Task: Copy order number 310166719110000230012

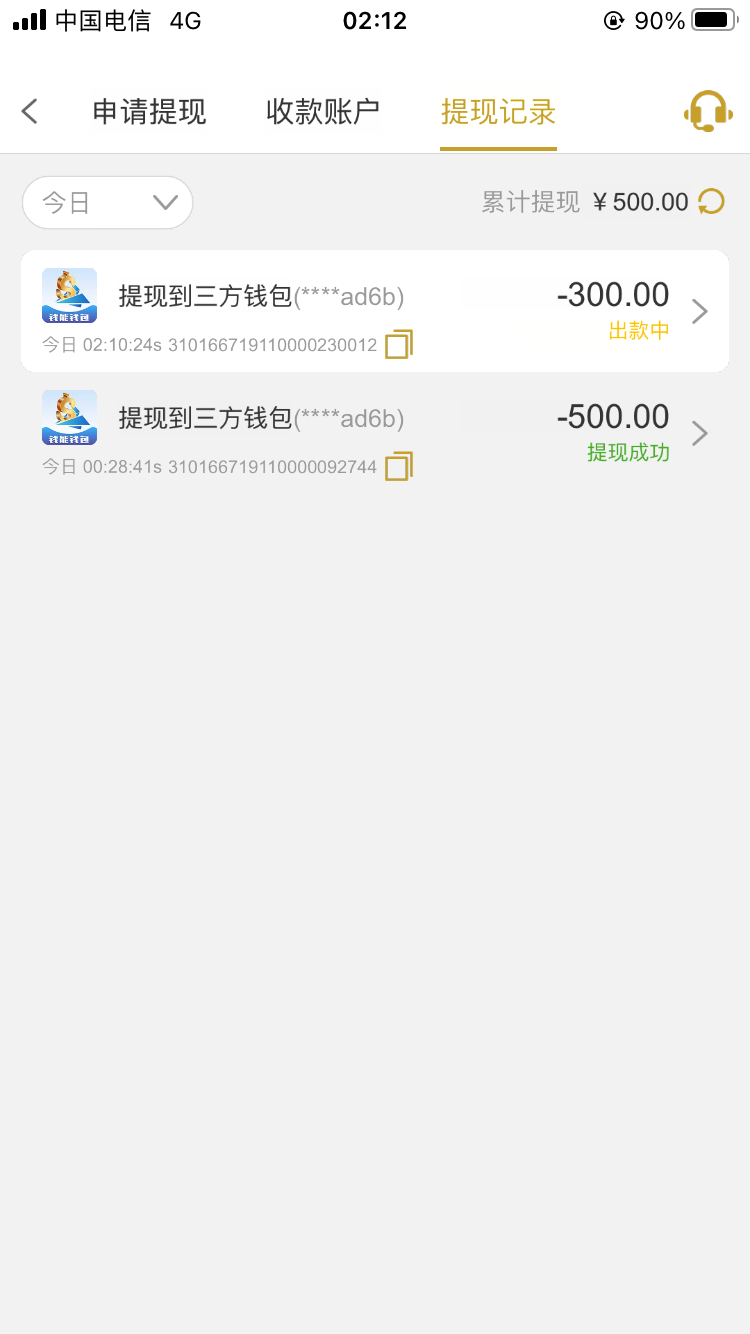Action: (399, 344)
